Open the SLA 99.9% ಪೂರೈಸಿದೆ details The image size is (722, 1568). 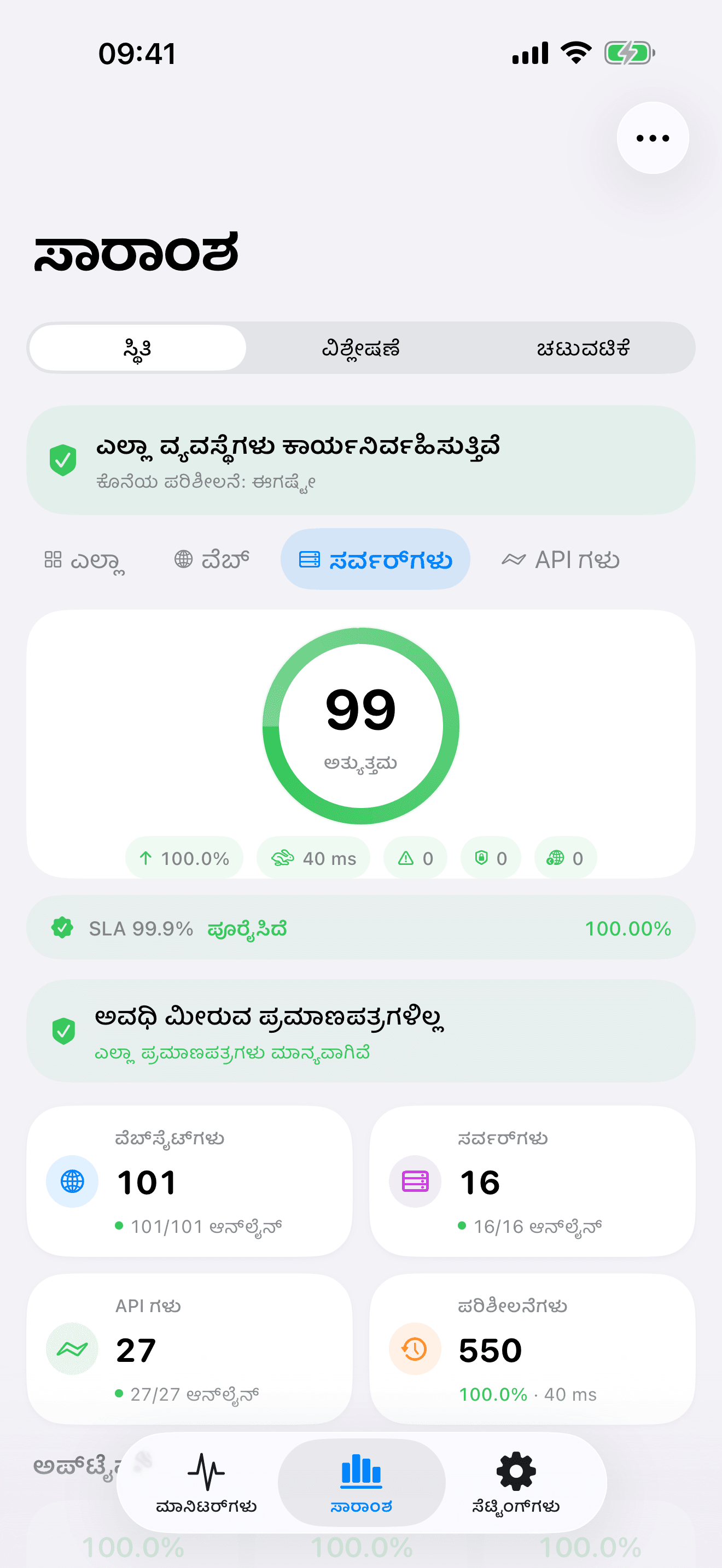coord(361,928)
